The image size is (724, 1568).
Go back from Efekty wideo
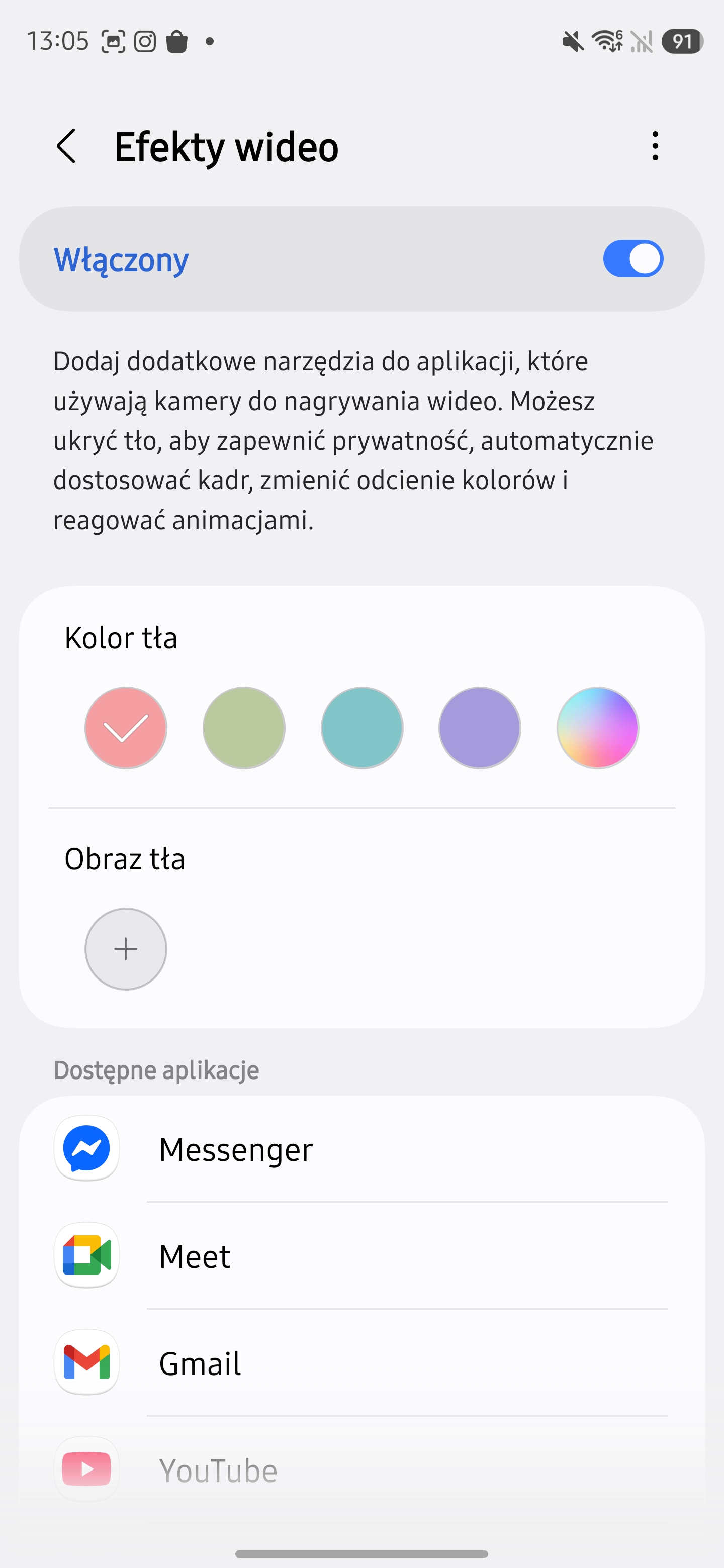pyautogui.click(x=66, y=146)
